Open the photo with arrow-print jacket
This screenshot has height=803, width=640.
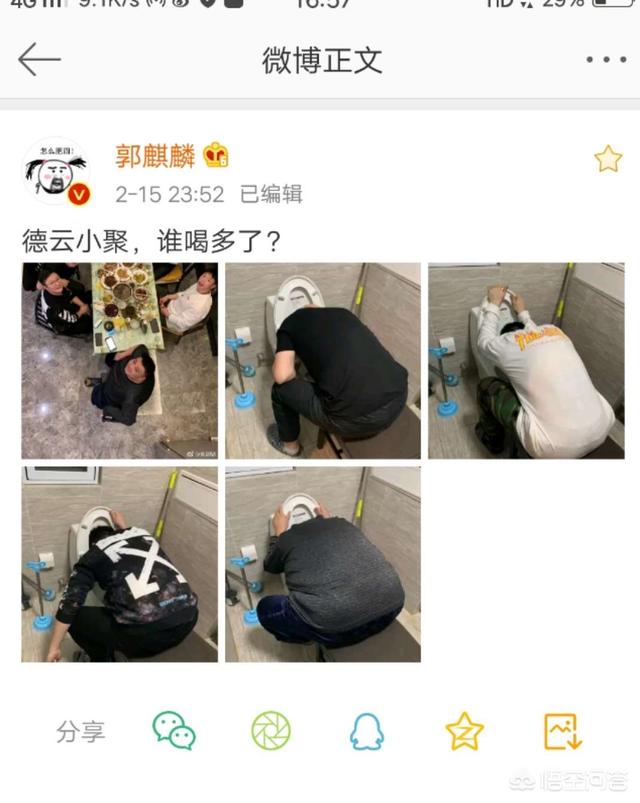pyautogui.click(x=120, y=564)
